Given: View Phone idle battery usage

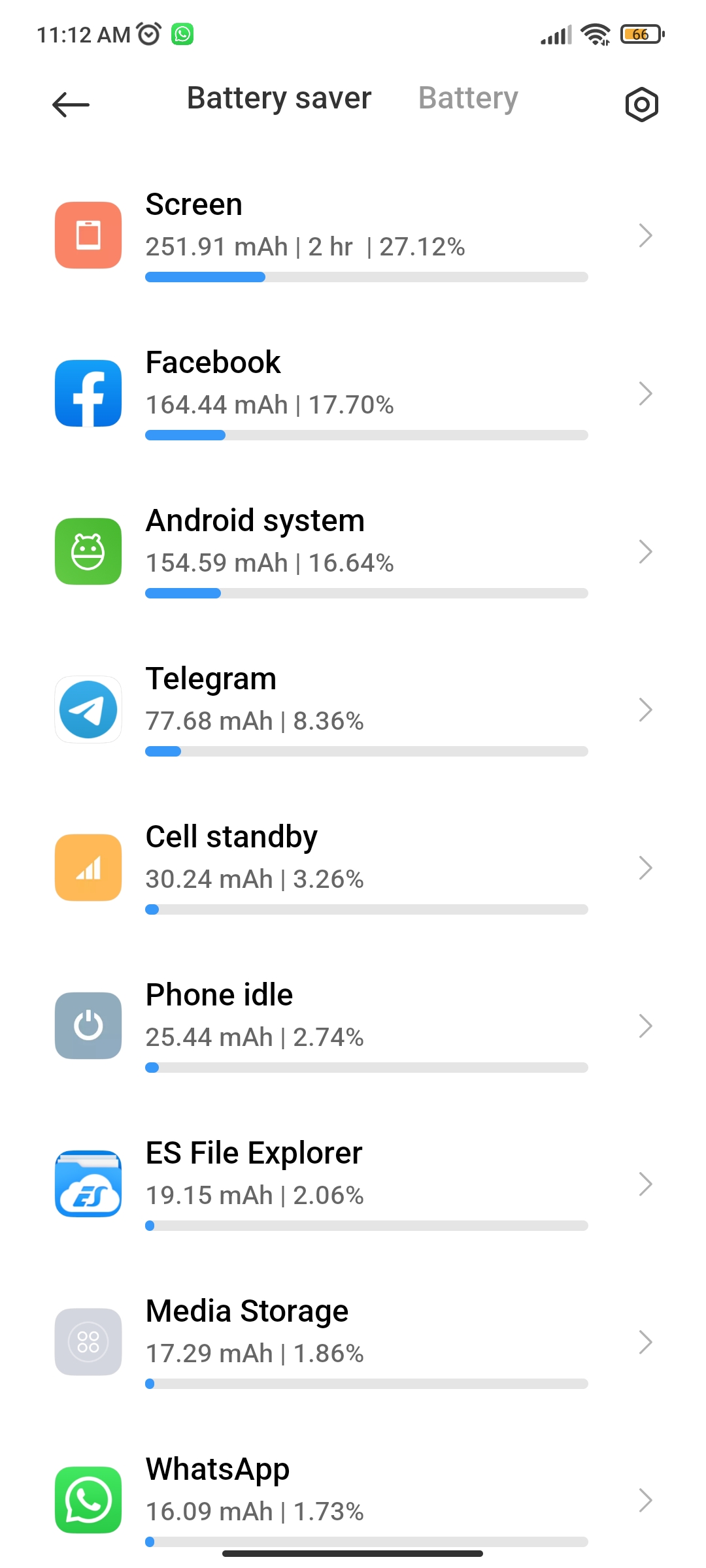Looking at the screenshot, I should [x=353, y=1026].
